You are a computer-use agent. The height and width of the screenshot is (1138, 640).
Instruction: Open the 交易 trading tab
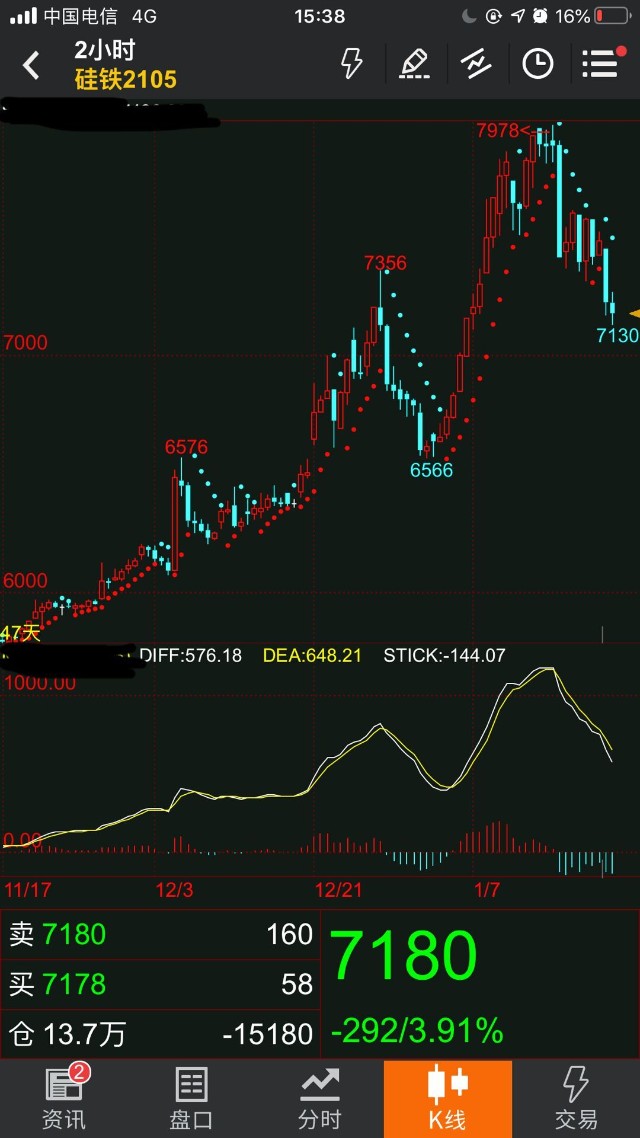click(576, 1098)
